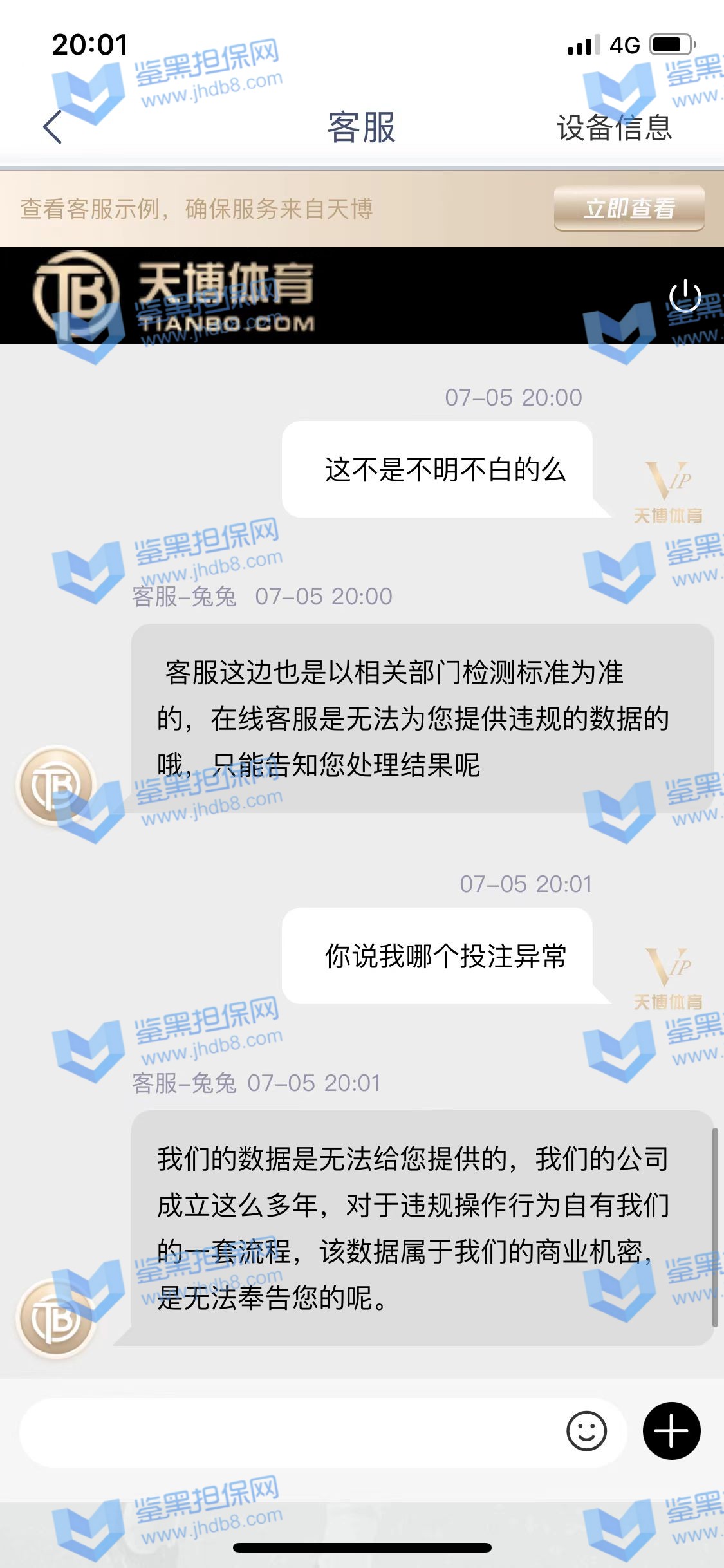Image resolution: width=724 pixels, height=1568 pixels.
Task: Open the plus attachment menu
Action: 671,1431
